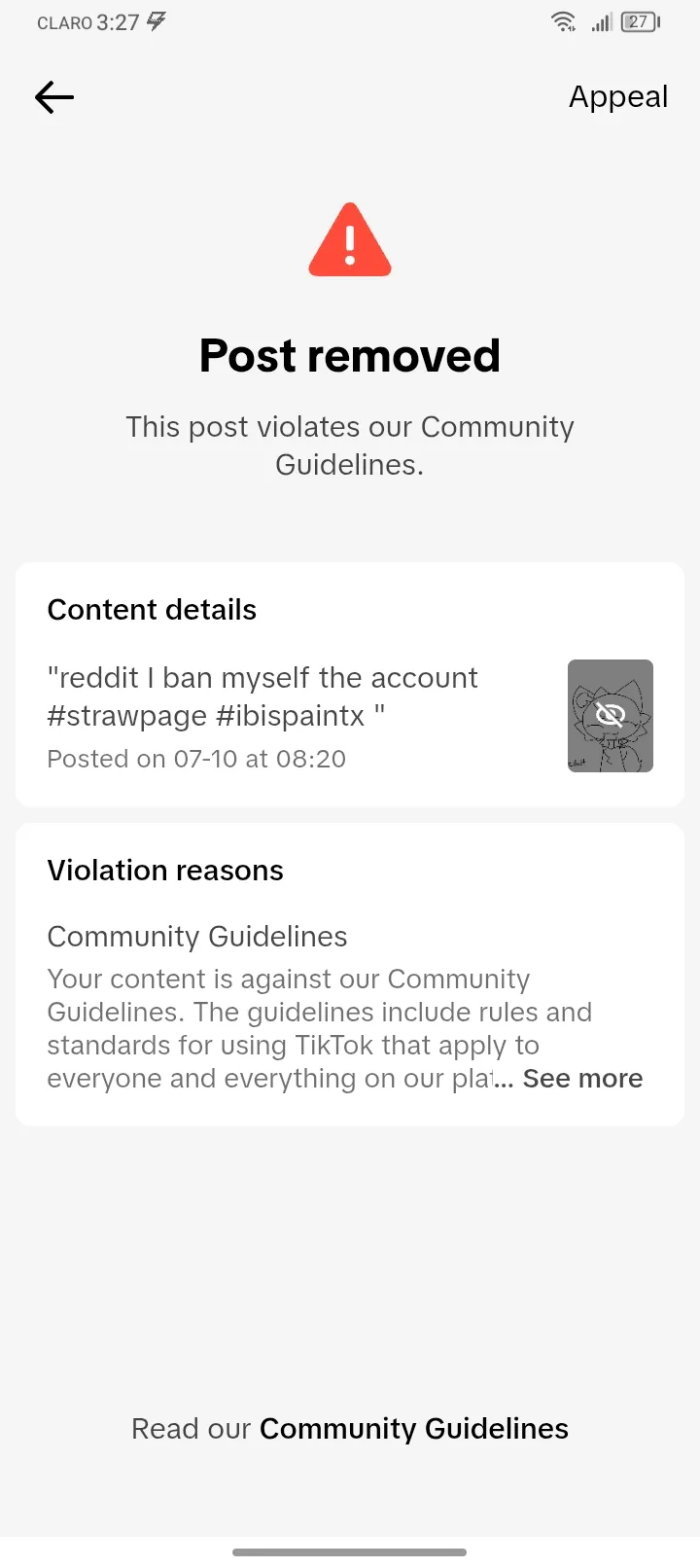Open the hidden post thumbnail
Viewport: 700px width, 1568px height.
(x=611, y=716)
